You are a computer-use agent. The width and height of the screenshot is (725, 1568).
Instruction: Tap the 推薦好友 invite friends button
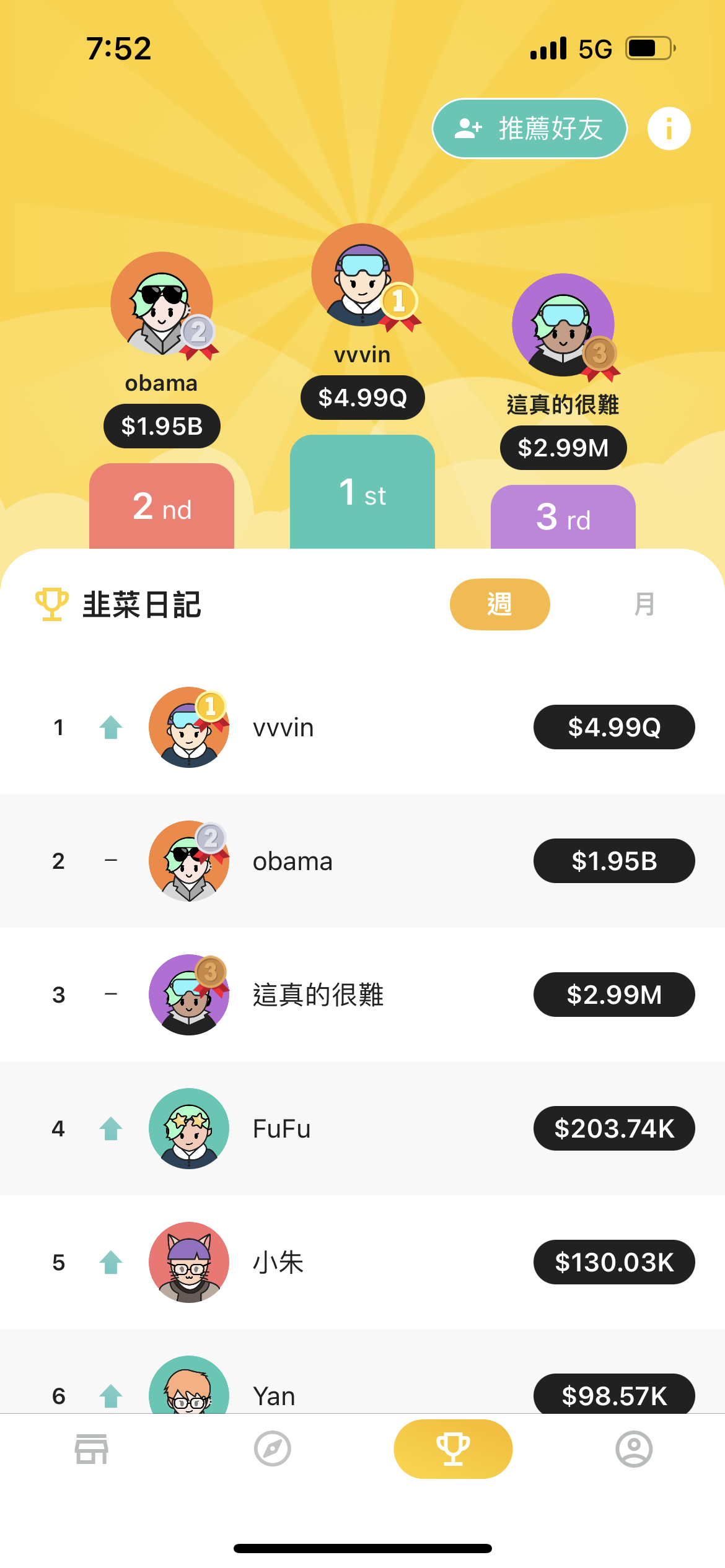529,129
